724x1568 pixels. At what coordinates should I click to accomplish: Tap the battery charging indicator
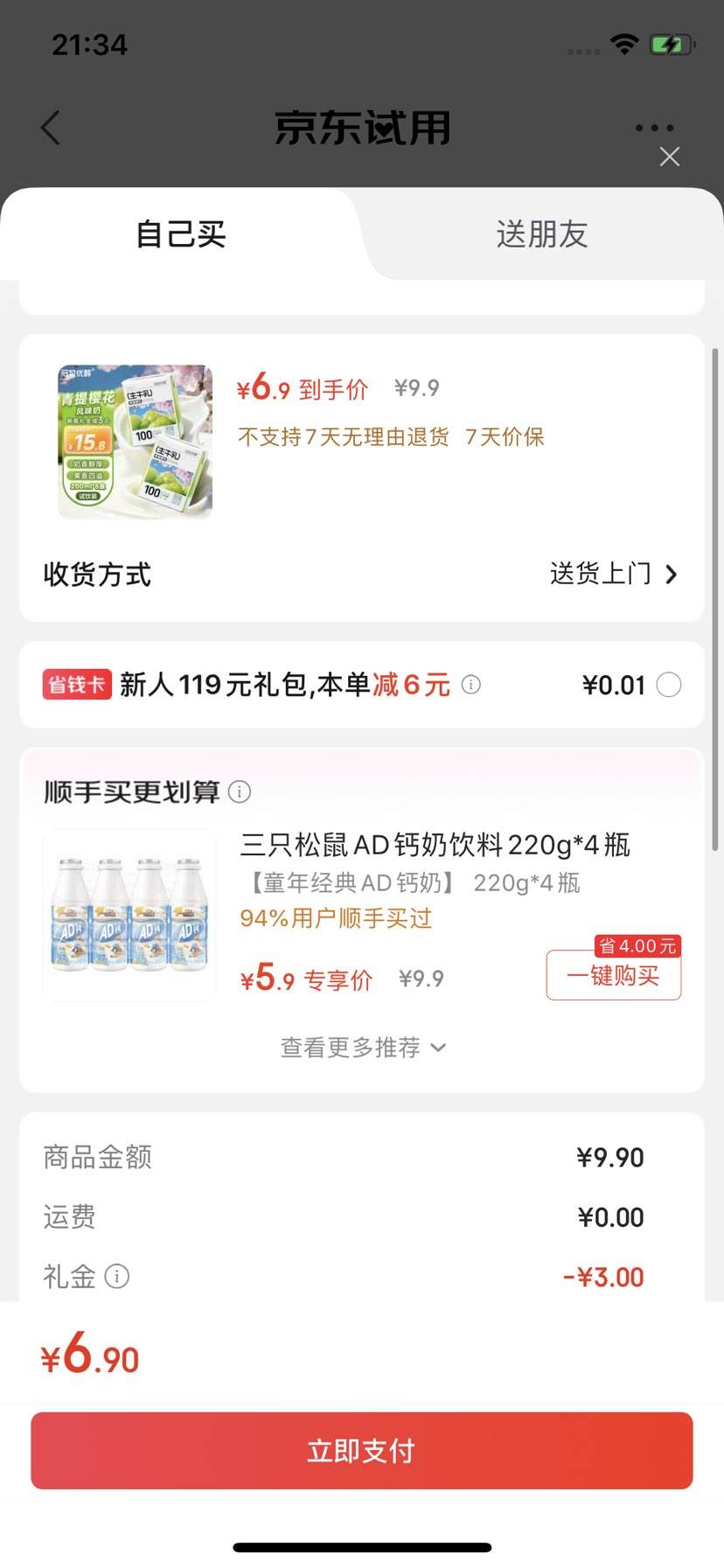point(670,44)
